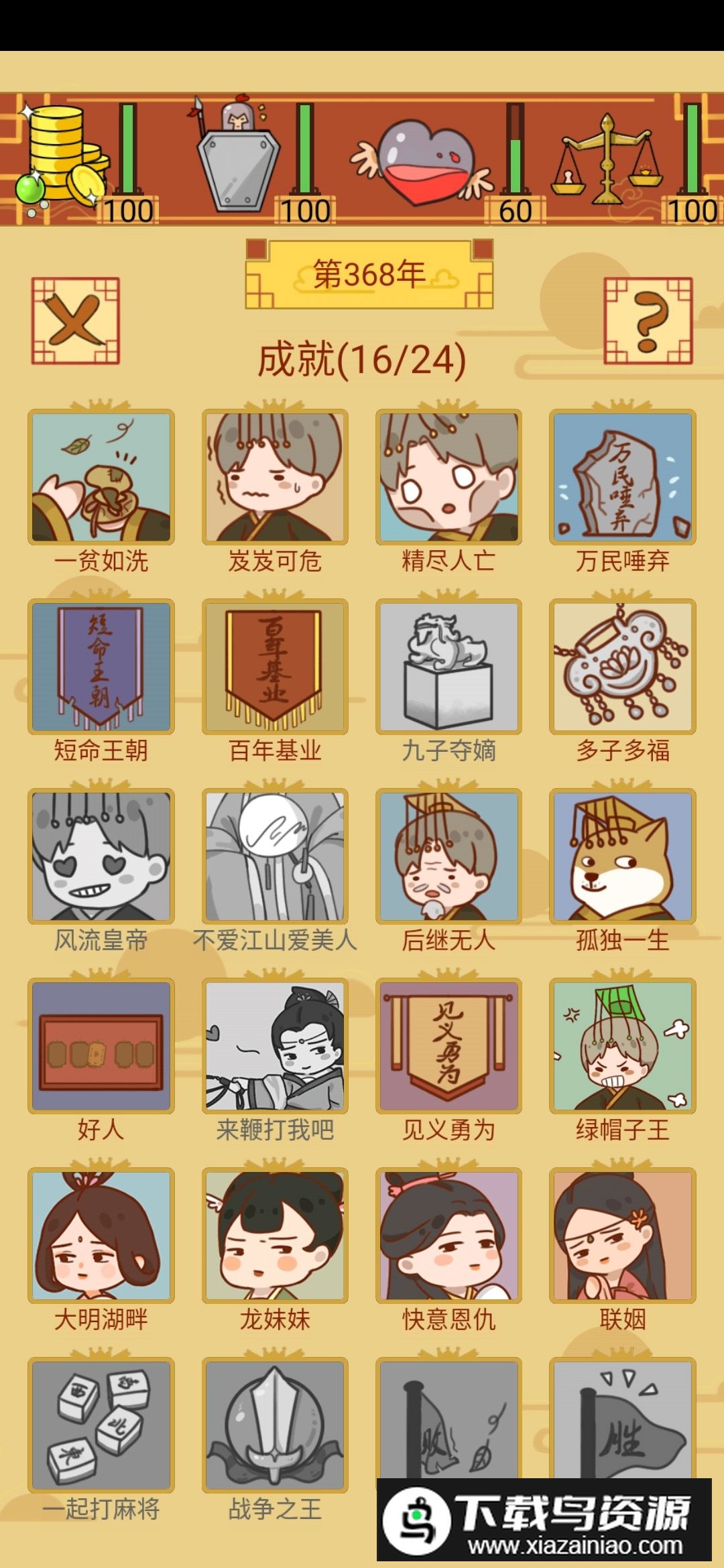Screen dimensions: 724x1568
Task: View the 岌岌可危 achievement tile
Action: (x=275, y=477)
